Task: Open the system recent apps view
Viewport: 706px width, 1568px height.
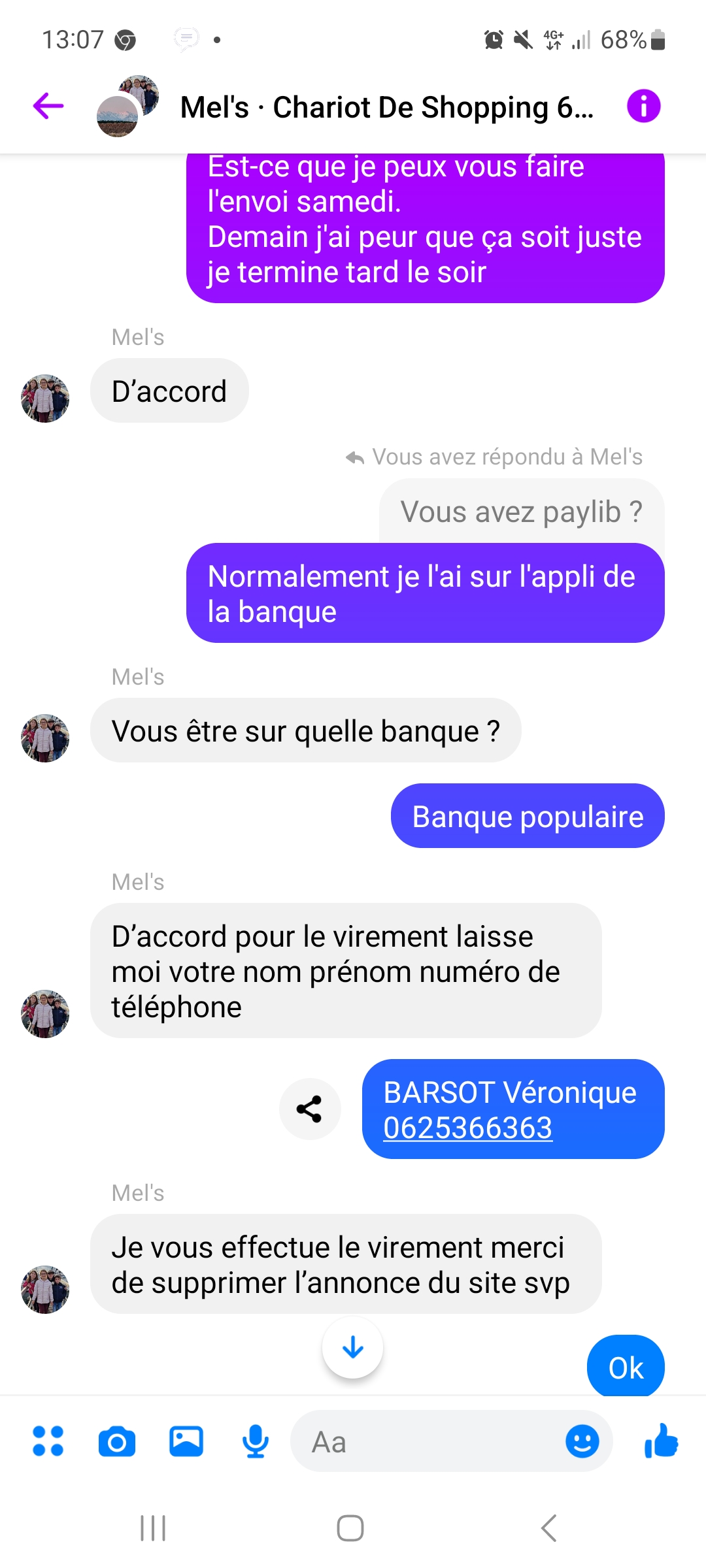Action: pos(153,1528)
